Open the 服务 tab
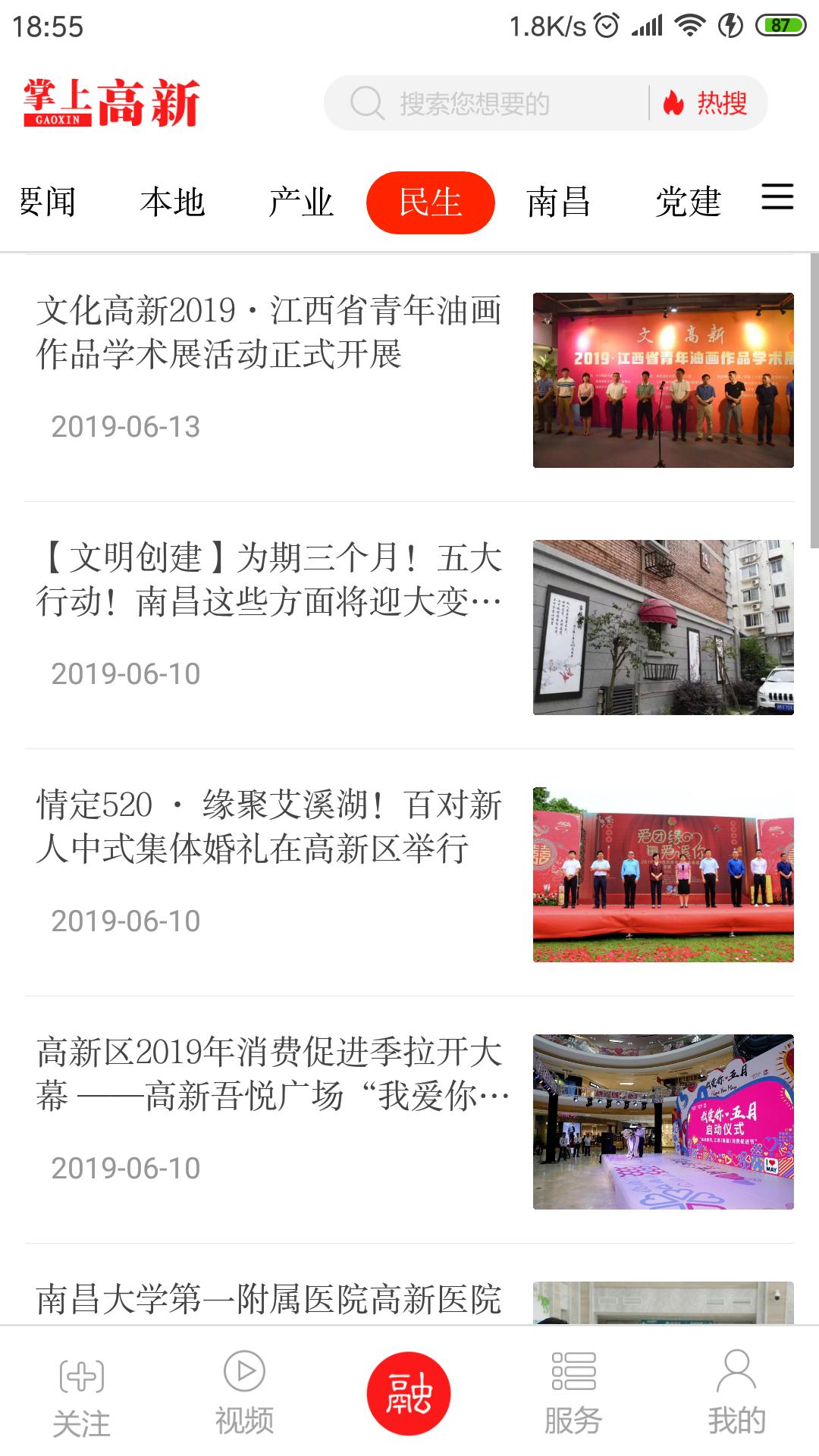The height and width of the screenshot is (1456, 819). coord(573,1394)
